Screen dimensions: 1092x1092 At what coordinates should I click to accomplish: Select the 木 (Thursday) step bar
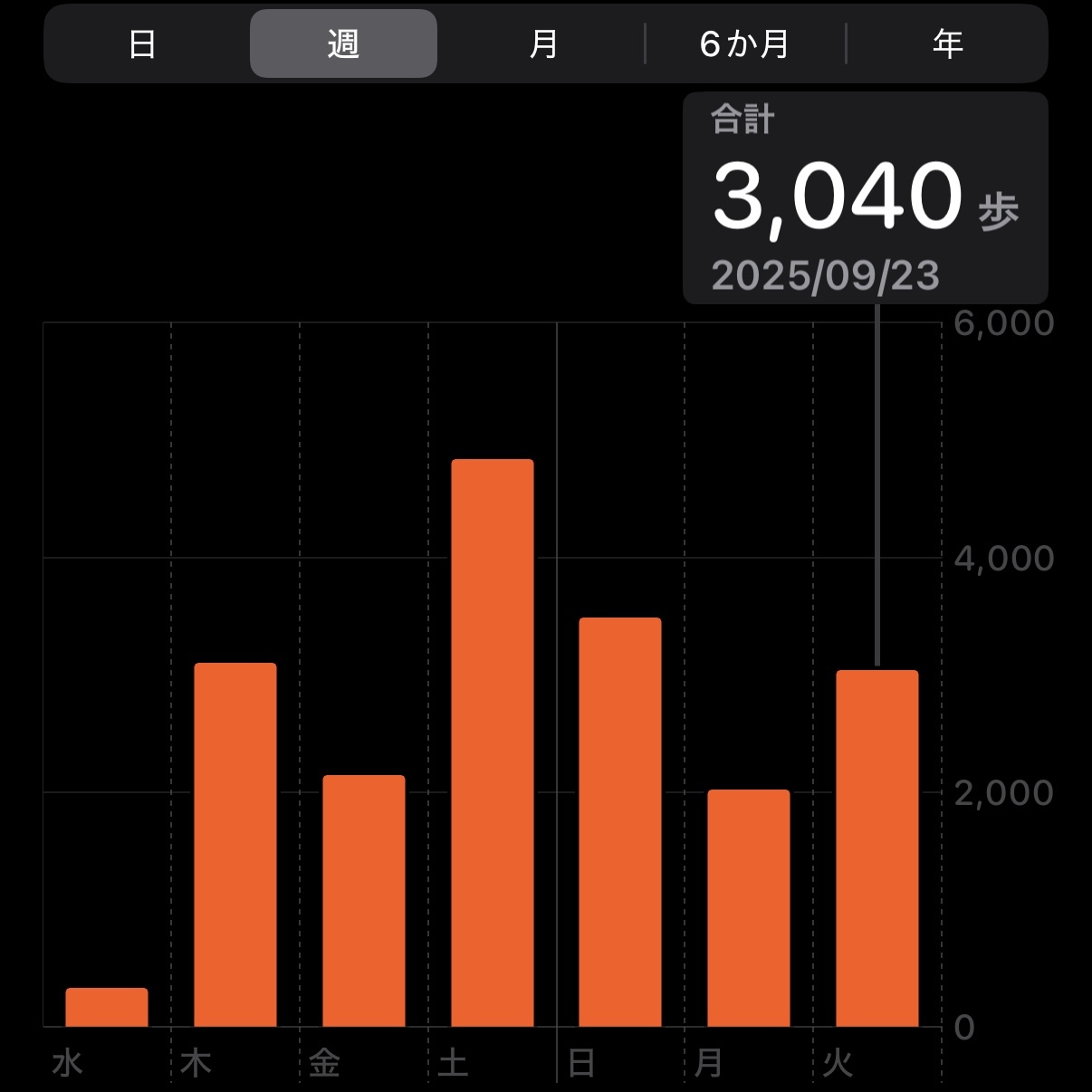[235, 844]
